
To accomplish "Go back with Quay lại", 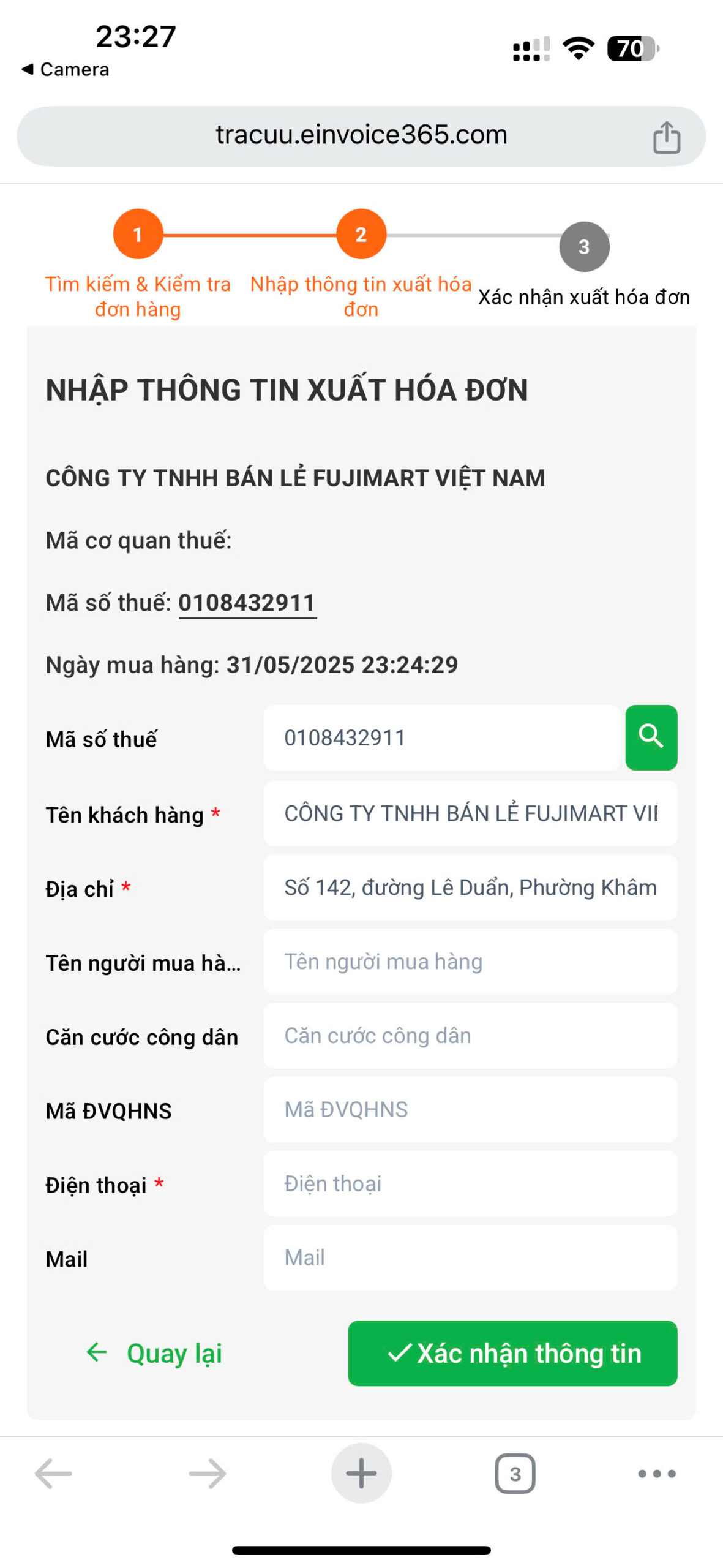I will click(x=154, y=1353).
